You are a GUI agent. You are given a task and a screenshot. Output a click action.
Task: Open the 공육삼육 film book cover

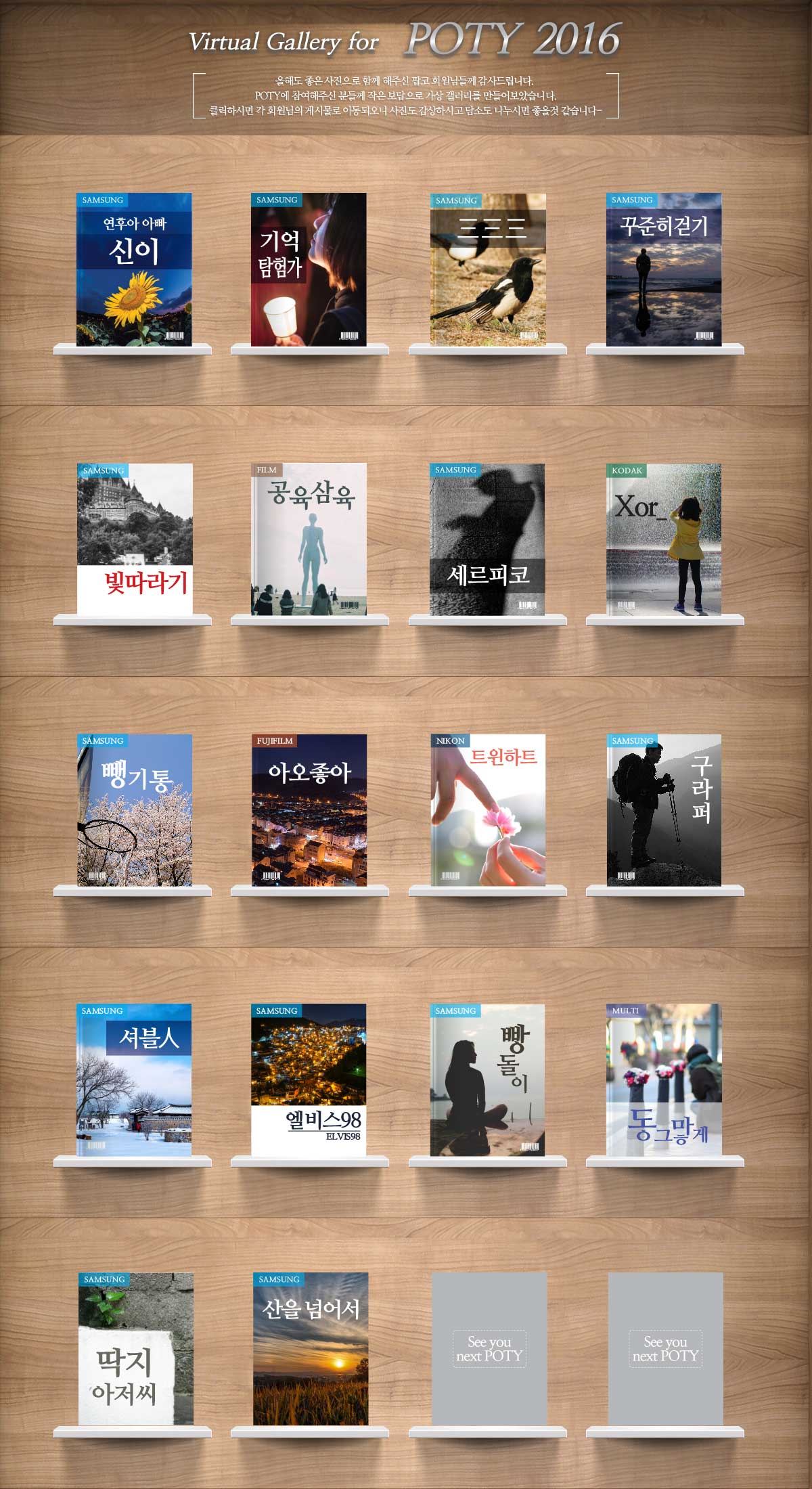309,539
